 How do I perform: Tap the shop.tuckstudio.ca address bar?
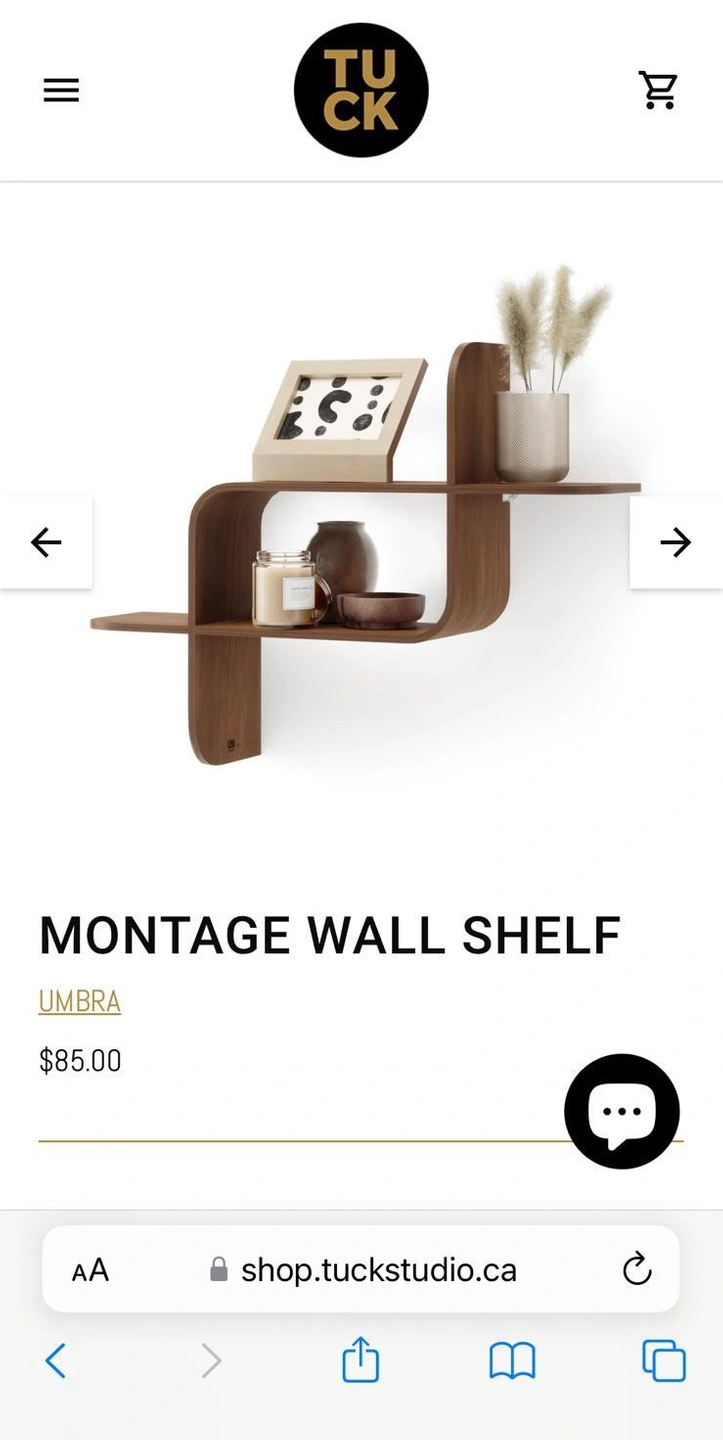tap(378, 1270)
